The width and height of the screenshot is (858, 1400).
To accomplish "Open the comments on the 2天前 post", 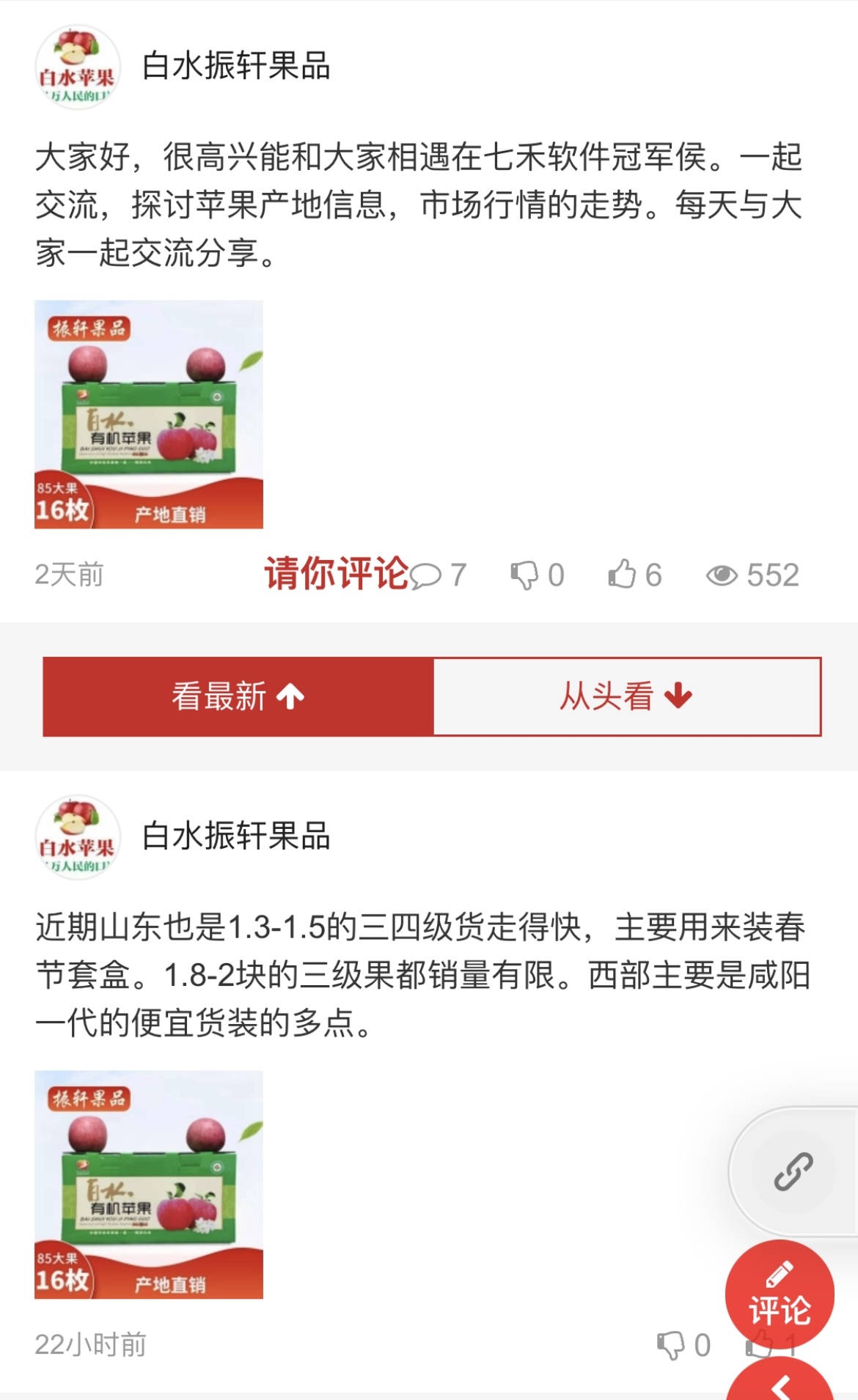I will 438,575.
